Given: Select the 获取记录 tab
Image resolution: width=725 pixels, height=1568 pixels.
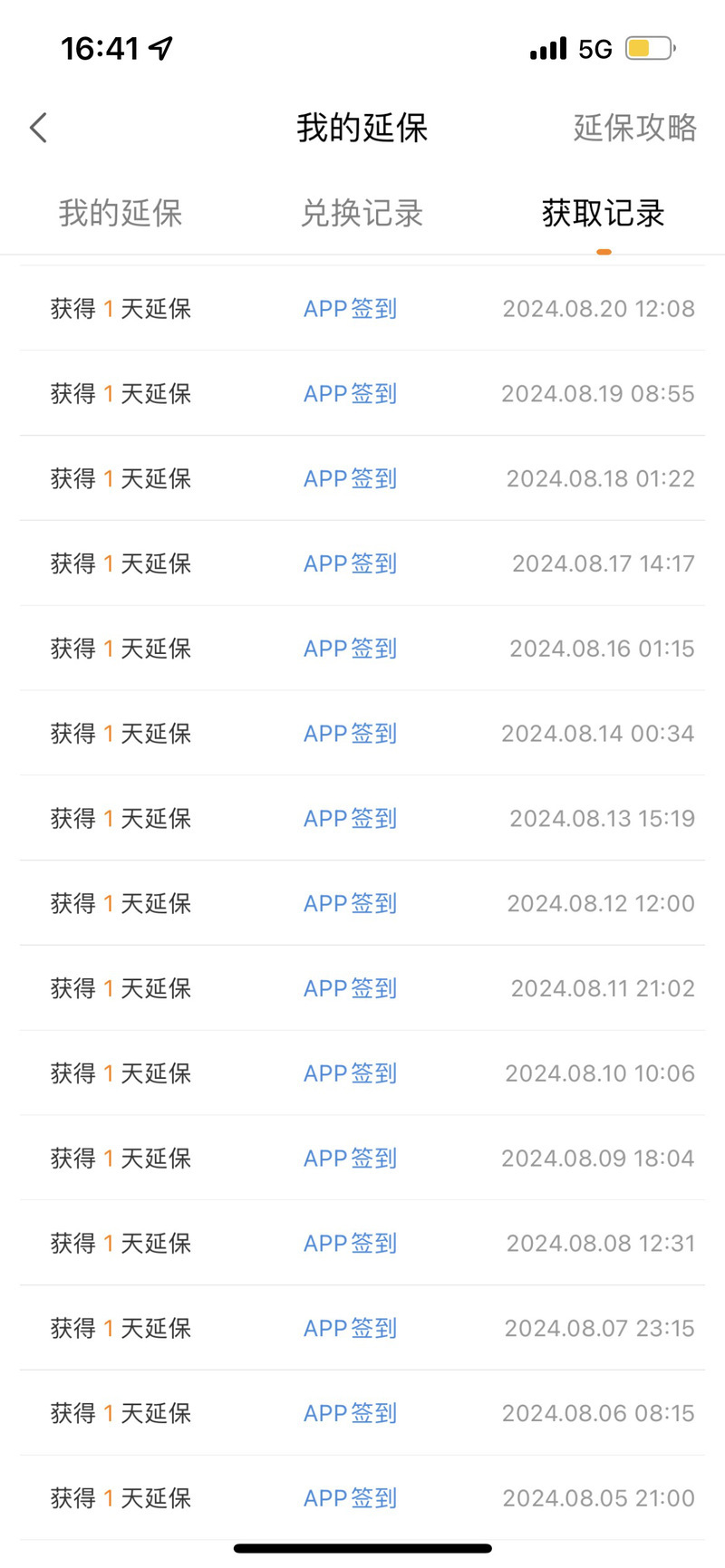Looking at the screenshot, I should (604, 214).
